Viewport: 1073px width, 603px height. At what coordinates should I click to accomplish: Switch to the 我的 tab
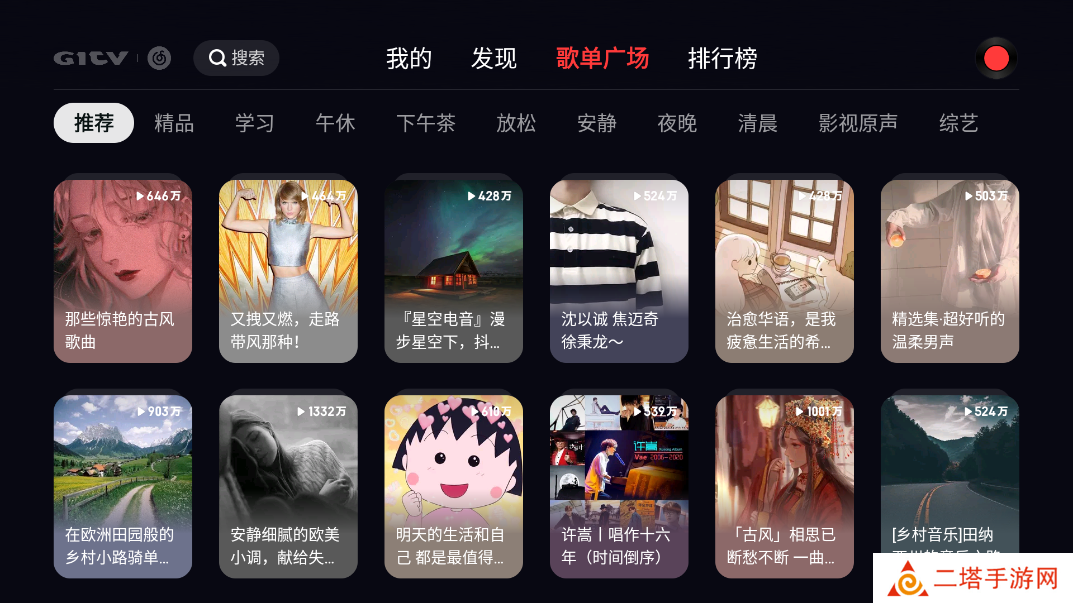[x=409, y=58]
